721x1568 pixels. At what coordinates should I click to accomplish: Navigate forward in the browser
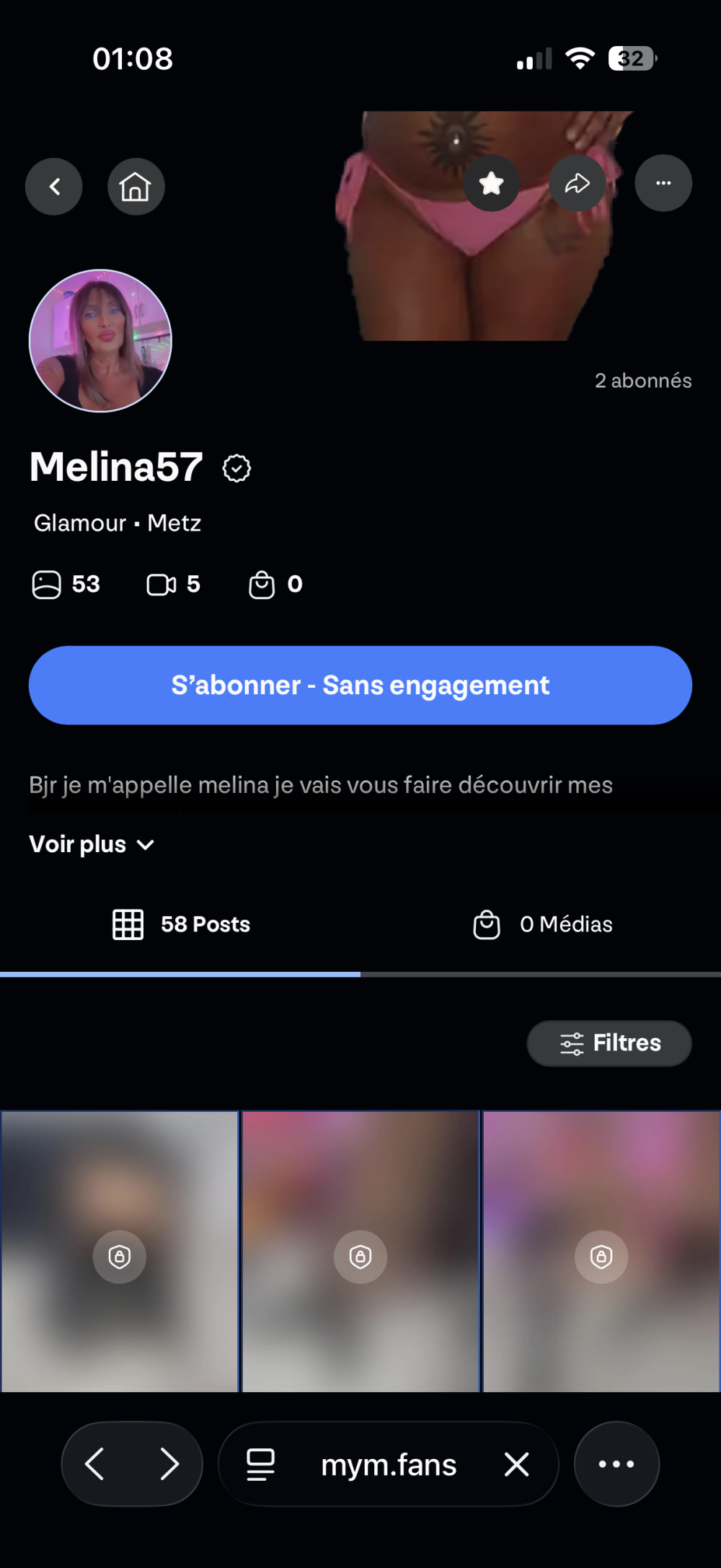point(169,1464)
